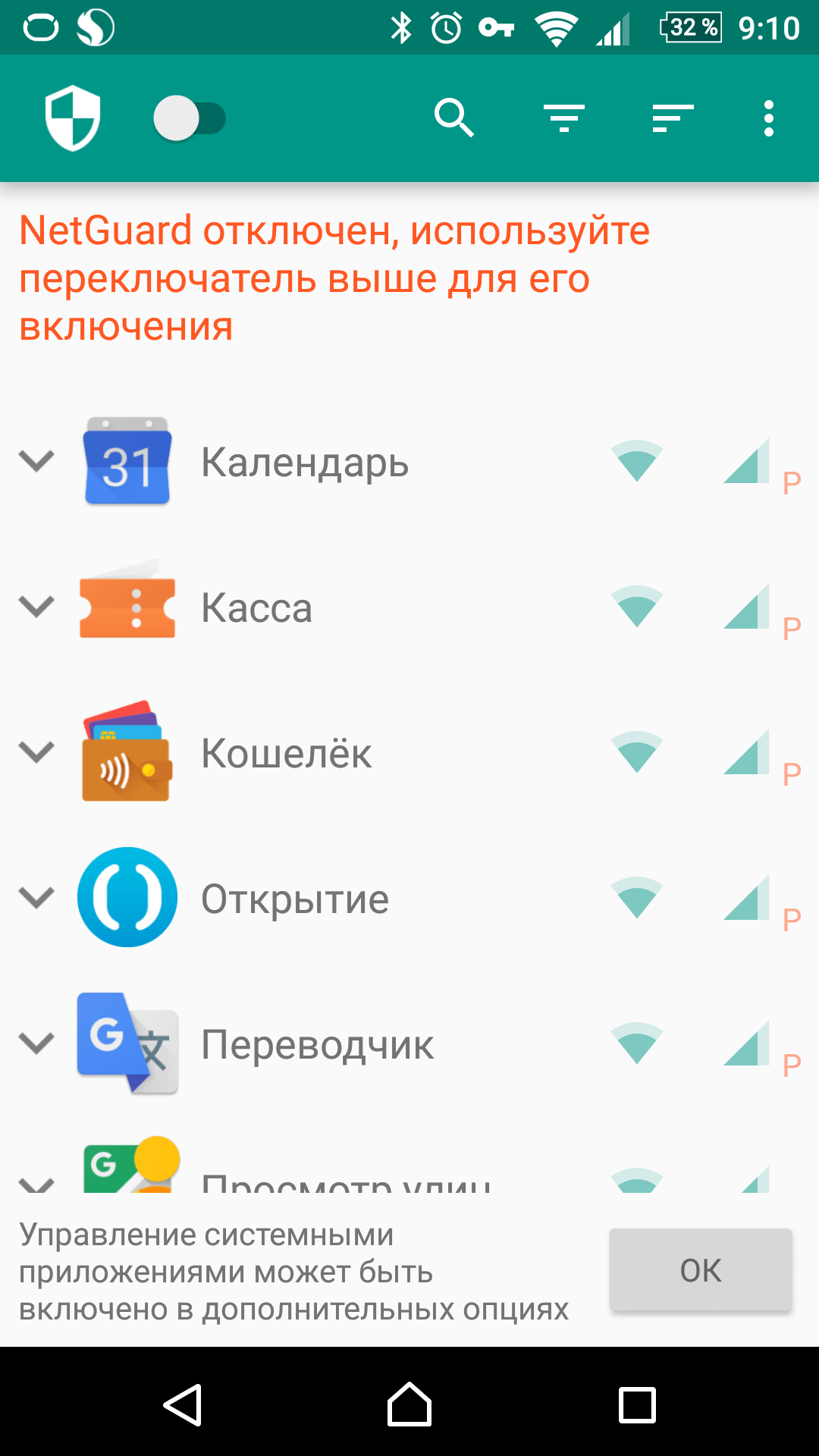The image size is (819, 1456).
Task: Dismiss the system apps hint with OK
Action: coord(700,1270)
